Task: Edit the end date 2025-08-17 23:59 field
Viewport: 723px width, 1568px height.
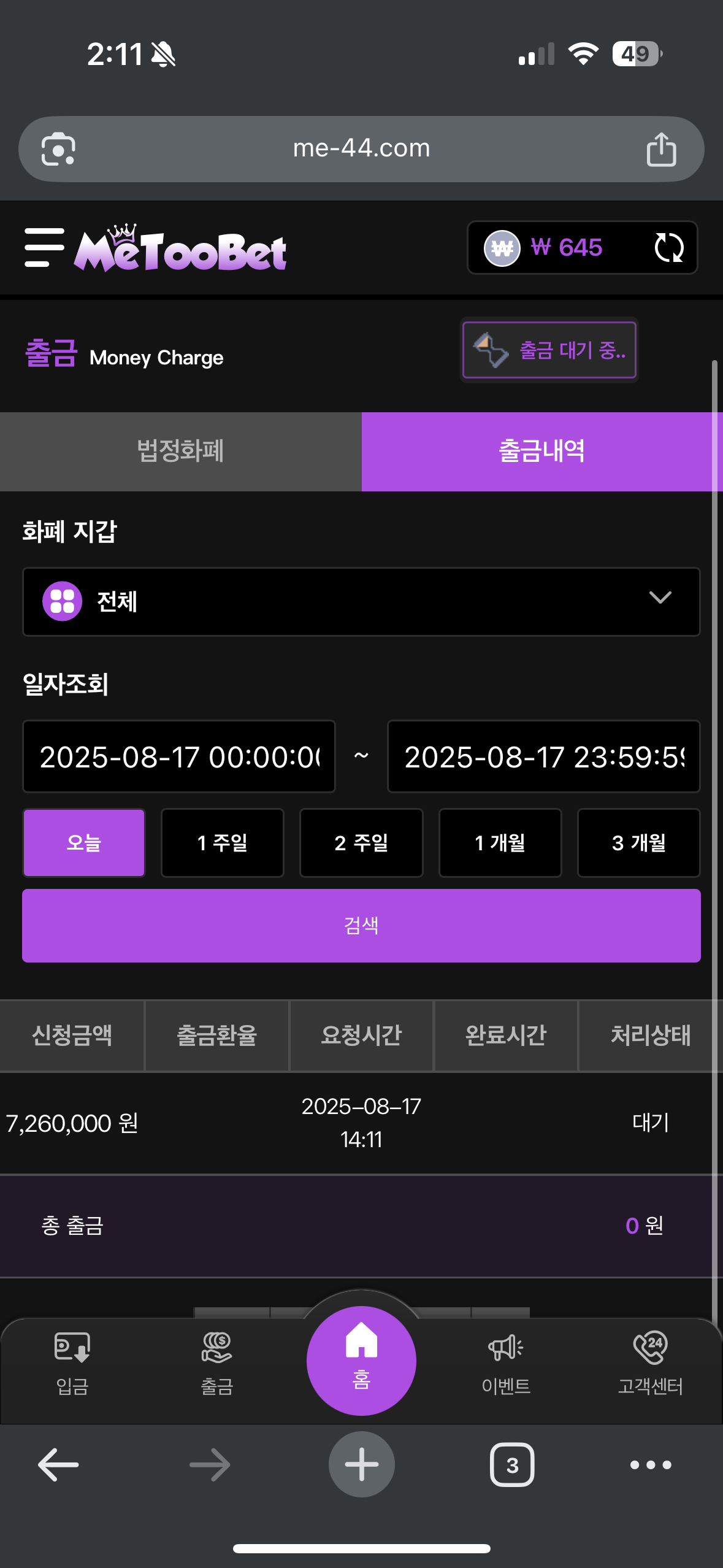Action: coord(543,756)
